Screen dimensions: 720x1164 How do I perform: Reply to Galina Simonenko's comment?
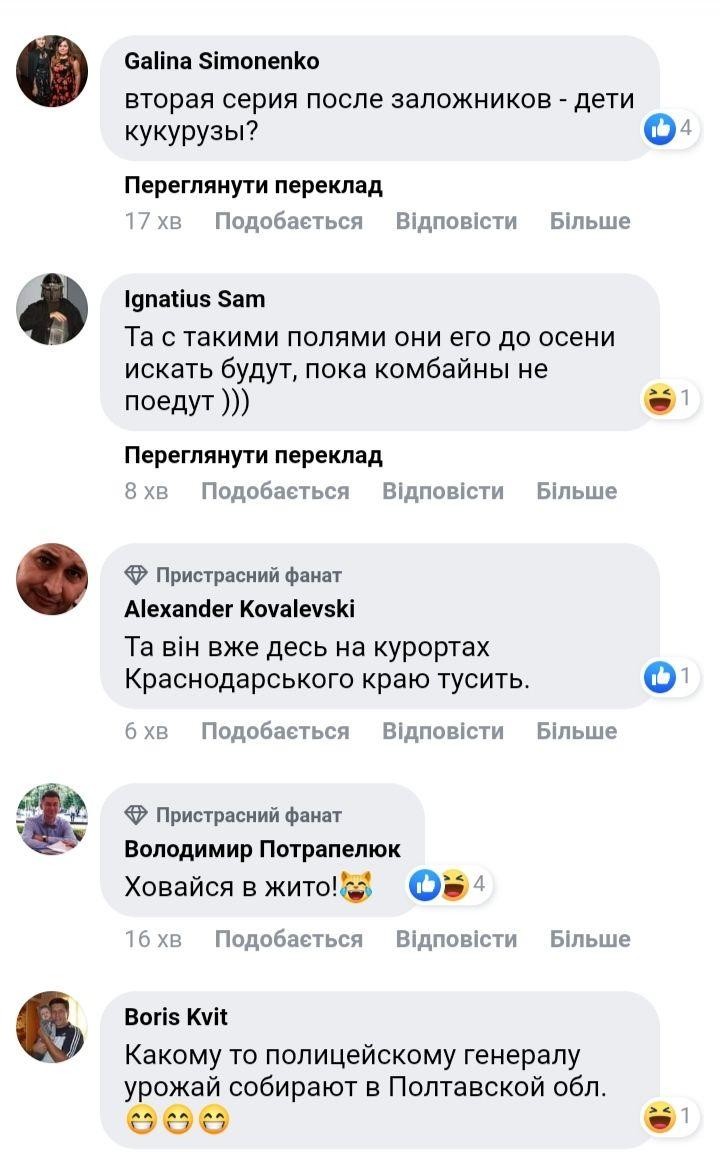pos(456,221)
